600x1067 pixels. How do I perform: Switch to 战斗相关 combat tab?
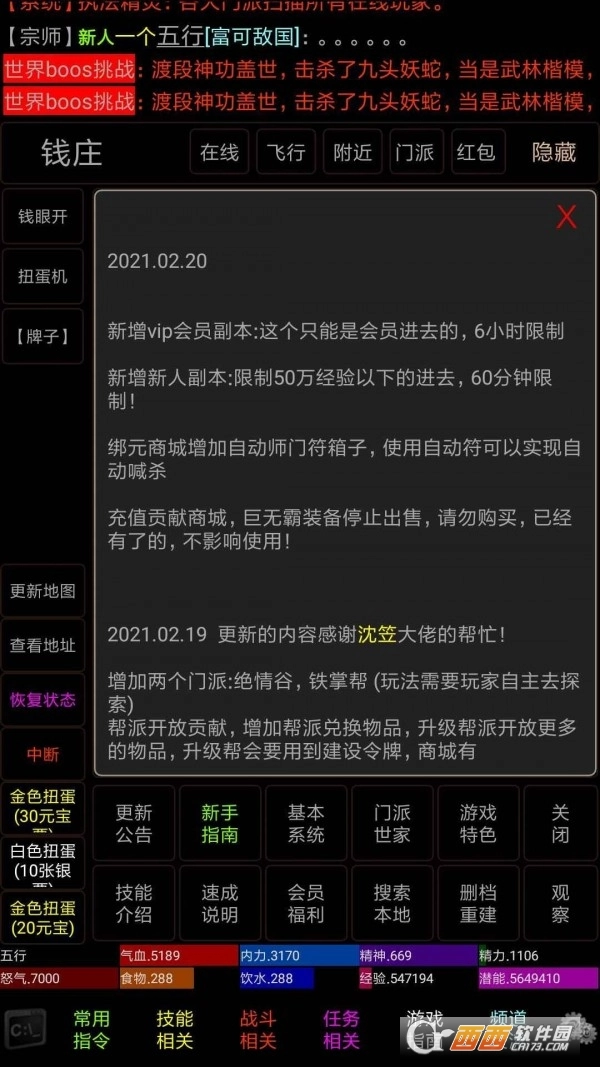coord(258,1029)
